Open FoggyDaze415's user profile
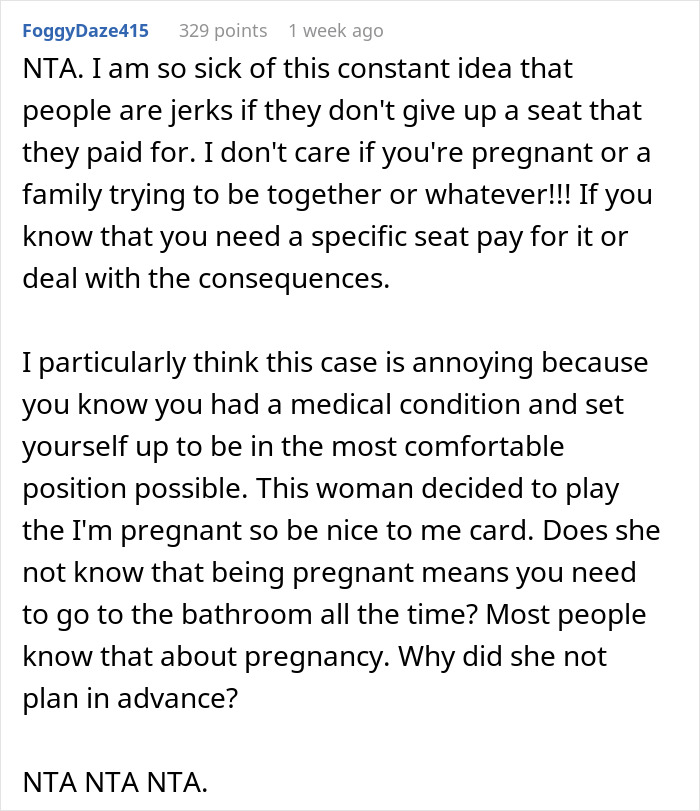Screen dimensions: 700x811 85,31
